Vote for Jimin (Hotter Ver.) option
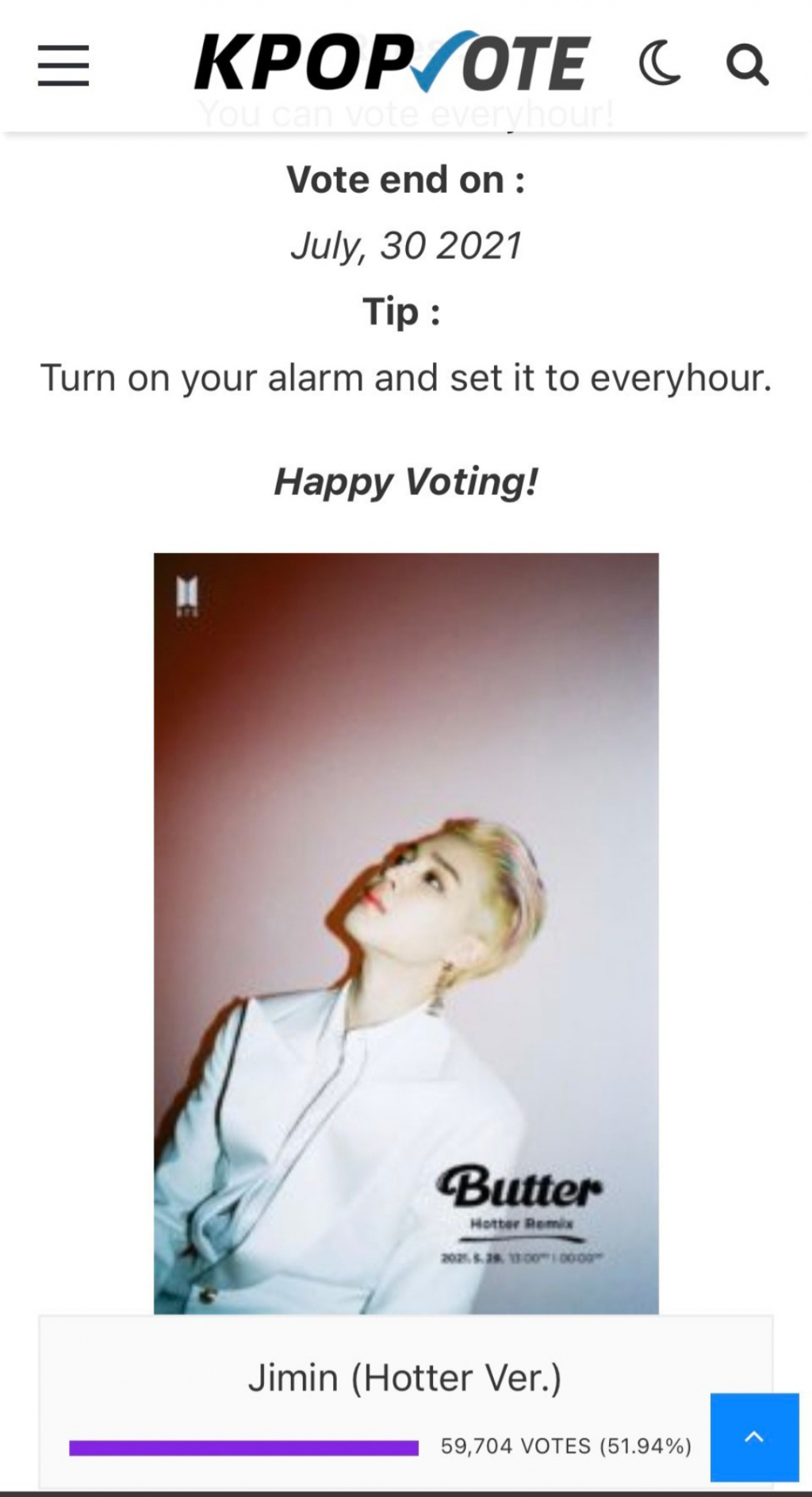 pyautogui.click(x=404, y=1379)
